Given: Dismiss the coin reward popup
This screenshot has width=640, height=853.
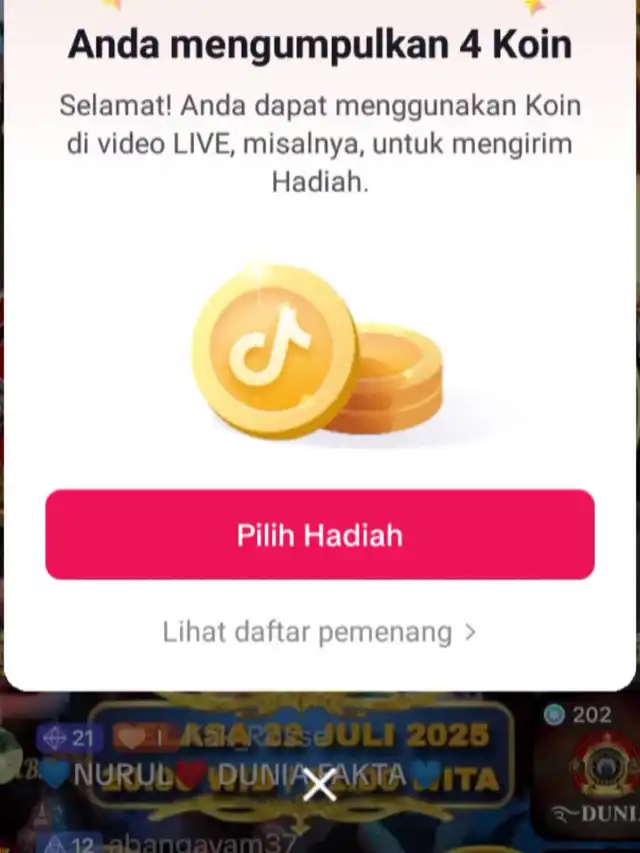Looking at the screenshot, I should pos(319,784).
